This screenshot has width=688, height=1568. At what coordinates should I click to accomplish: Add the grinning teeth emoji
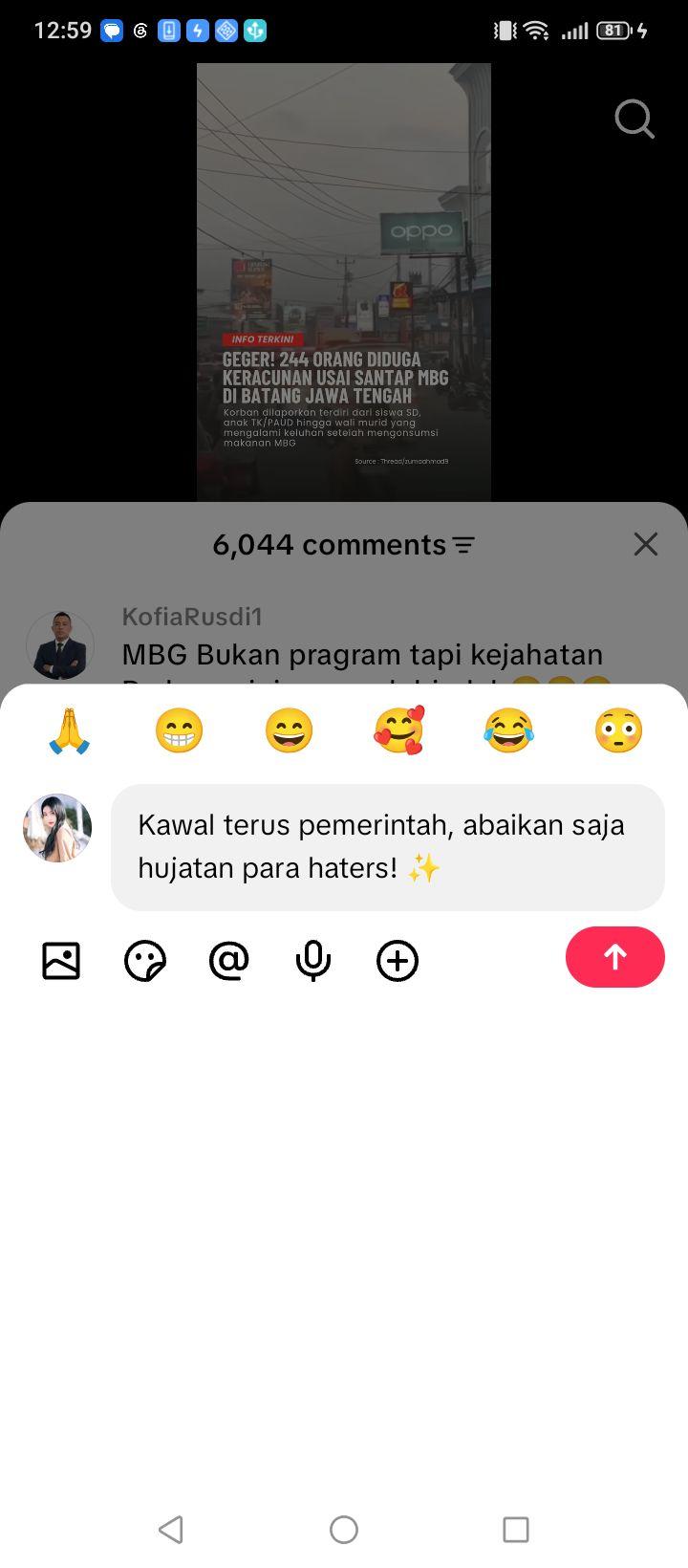pos(180,730)
